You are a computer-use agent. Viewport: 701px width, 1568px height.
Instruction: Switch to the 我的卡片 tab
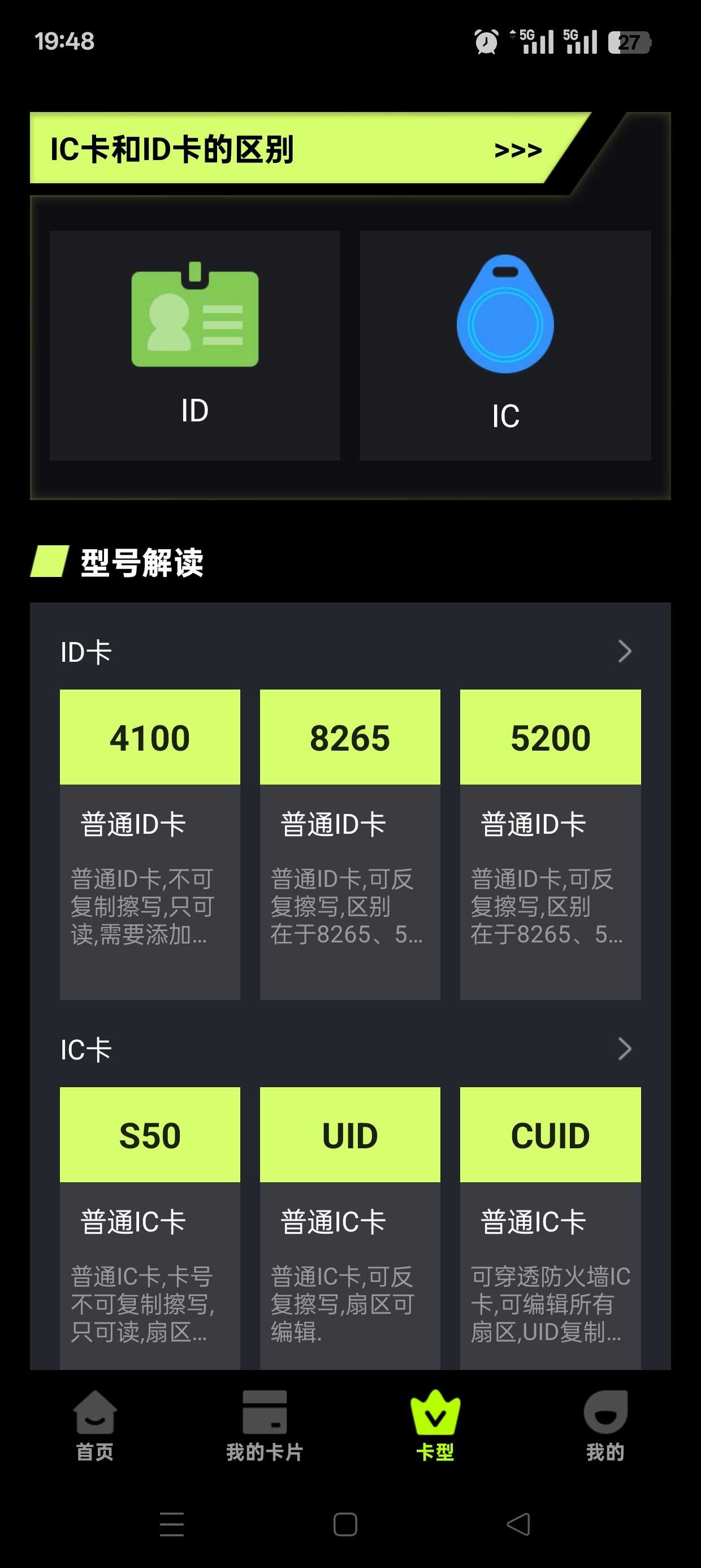[264, 1425]
